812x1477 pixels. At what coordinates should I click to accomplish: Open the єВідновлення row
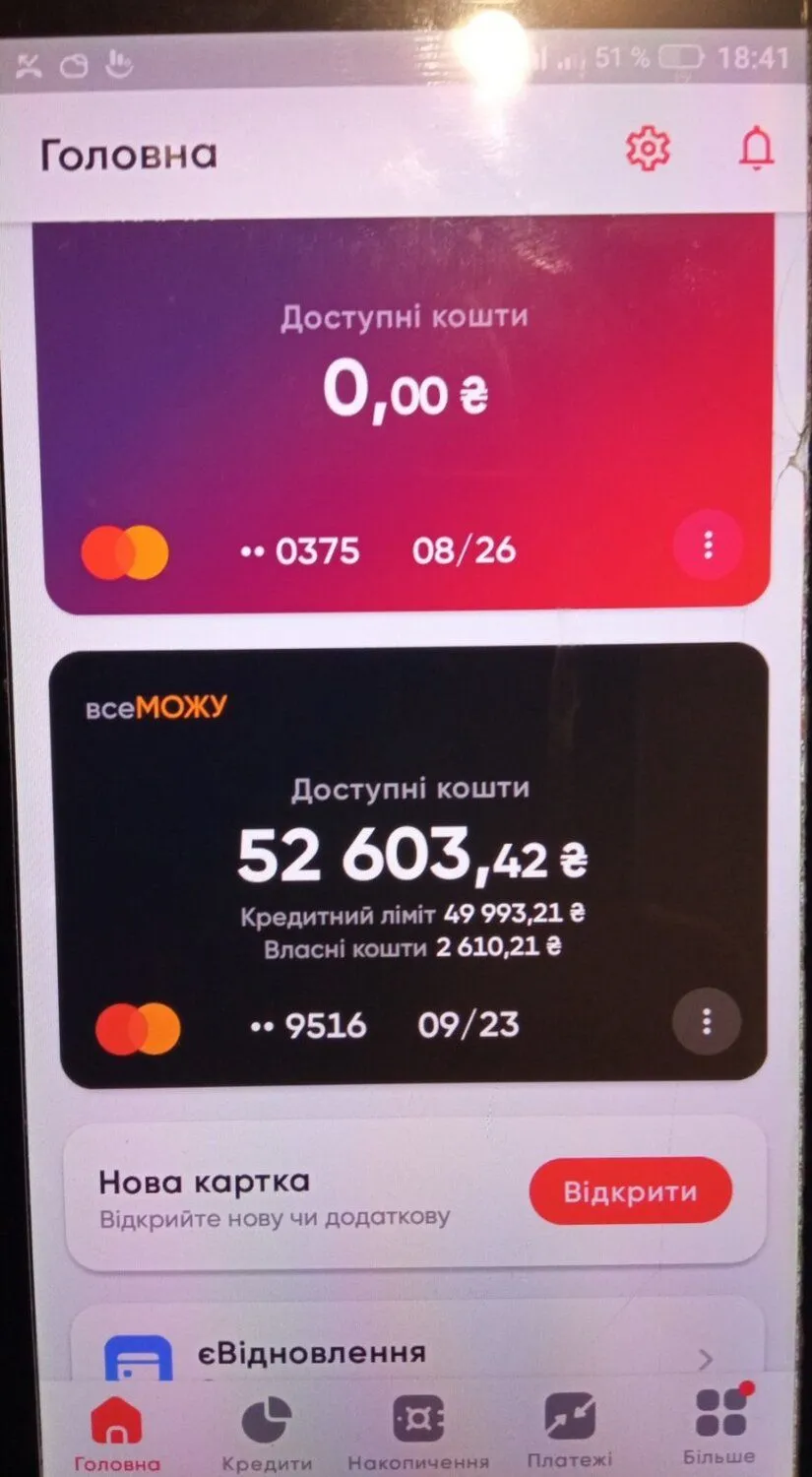point(413,1355)
